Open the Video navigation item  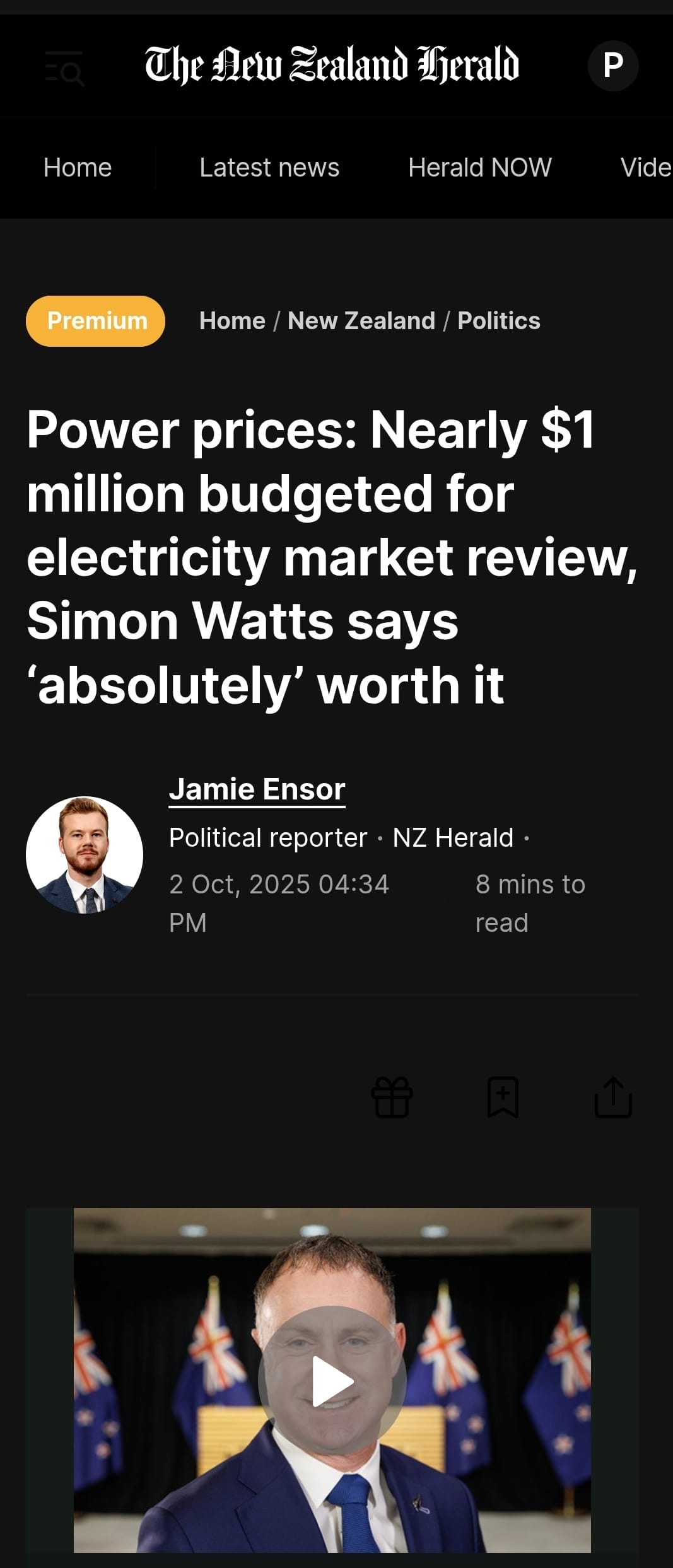(x=645, y=167)
